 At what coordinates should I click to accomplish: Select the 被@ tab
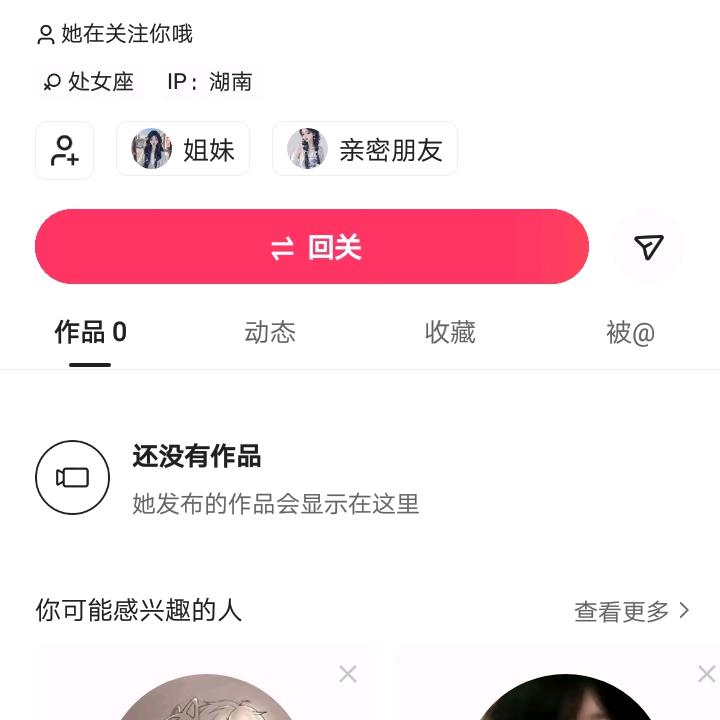630,333
